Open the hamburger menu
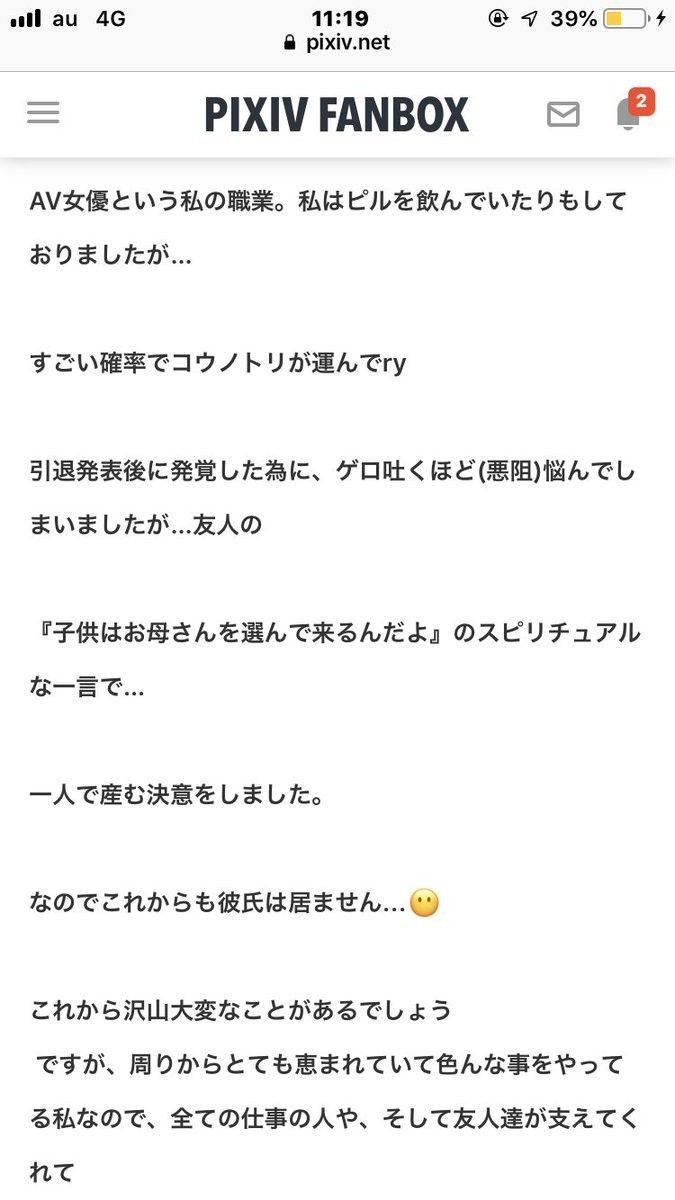This screenshot has height=1200, width=675. coord(43,113)
